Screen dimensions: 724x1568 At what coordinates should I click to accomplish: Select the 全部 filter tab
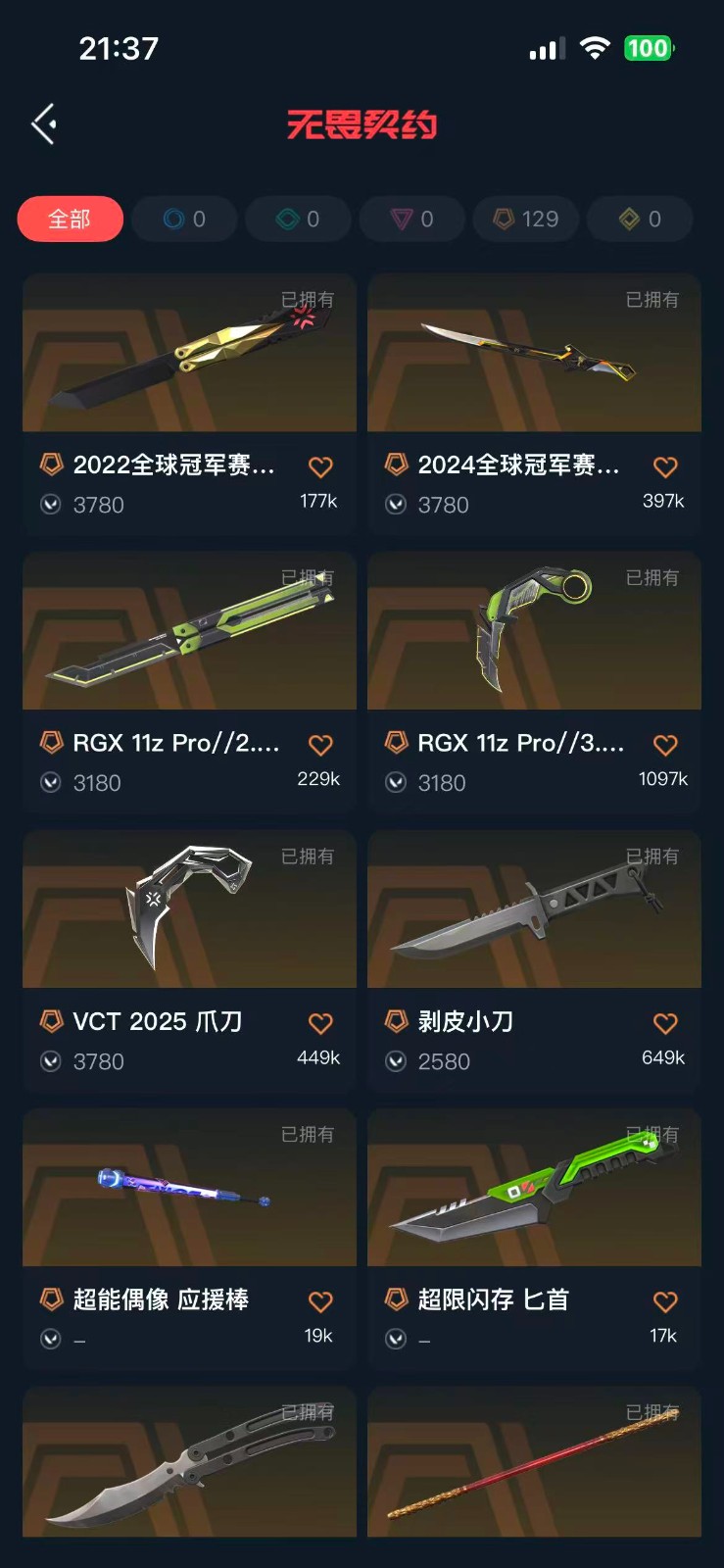tap(70, 219)
